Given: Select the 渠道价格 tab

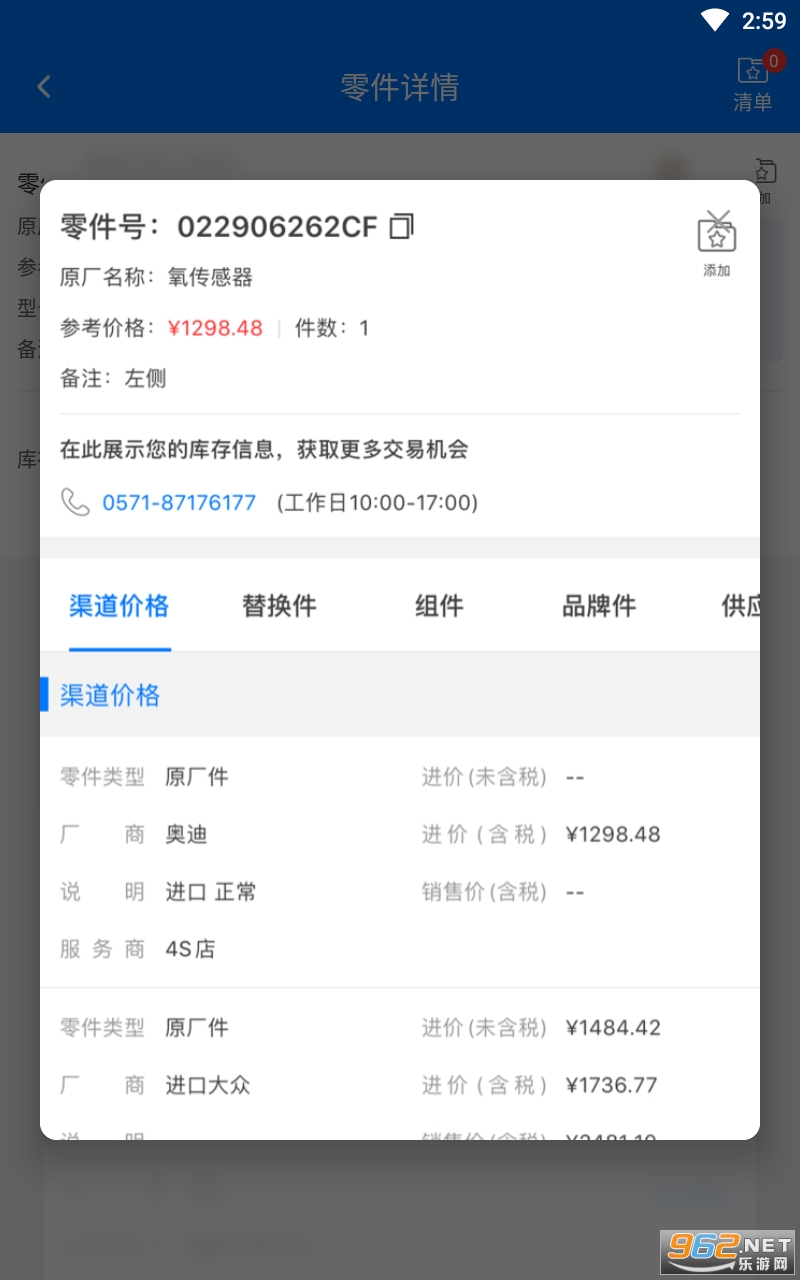Looking at the screenshot, I should tap(119, 606).
